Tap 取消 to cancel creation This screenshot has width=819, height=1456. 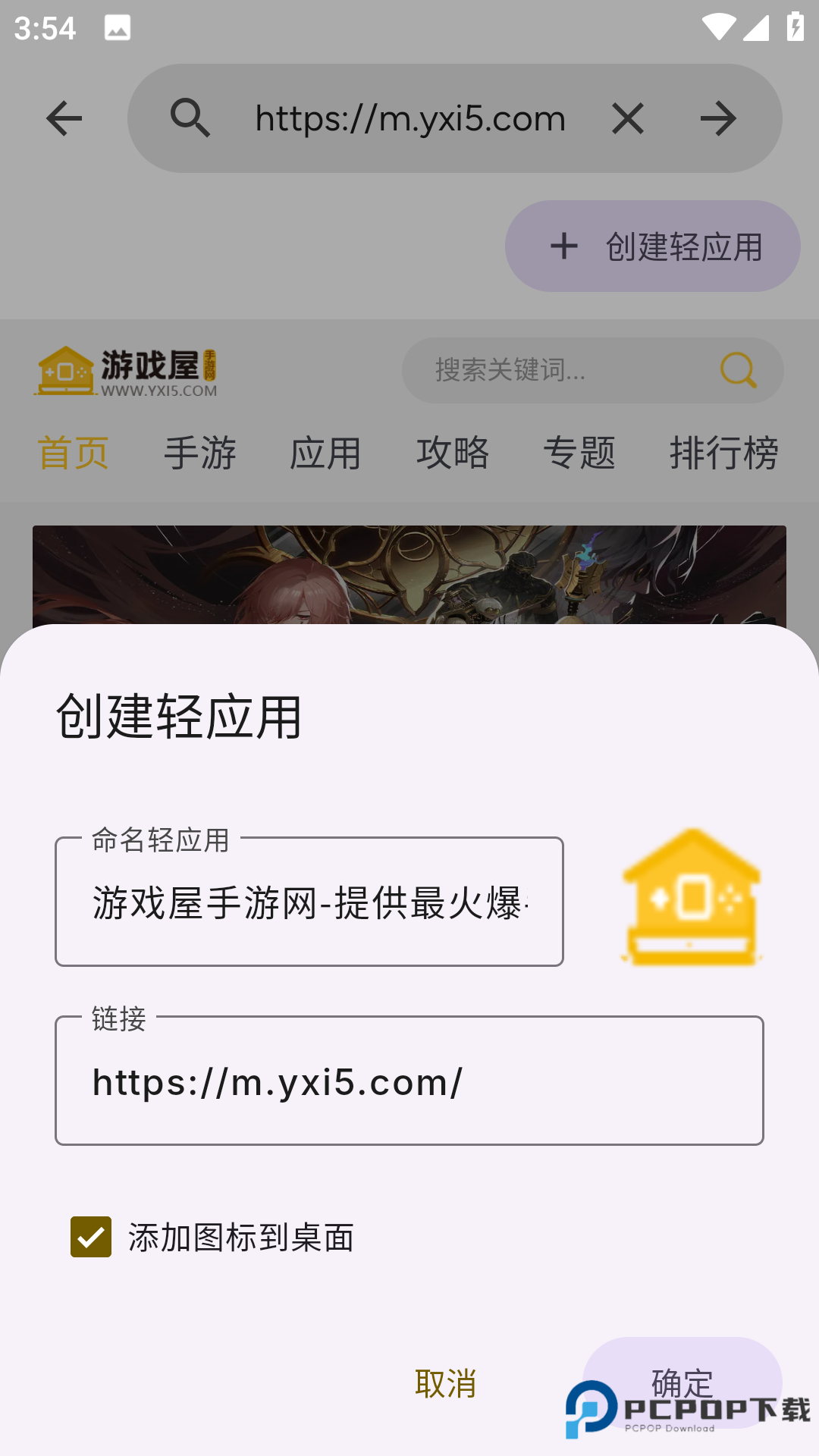click(446, 1384)
